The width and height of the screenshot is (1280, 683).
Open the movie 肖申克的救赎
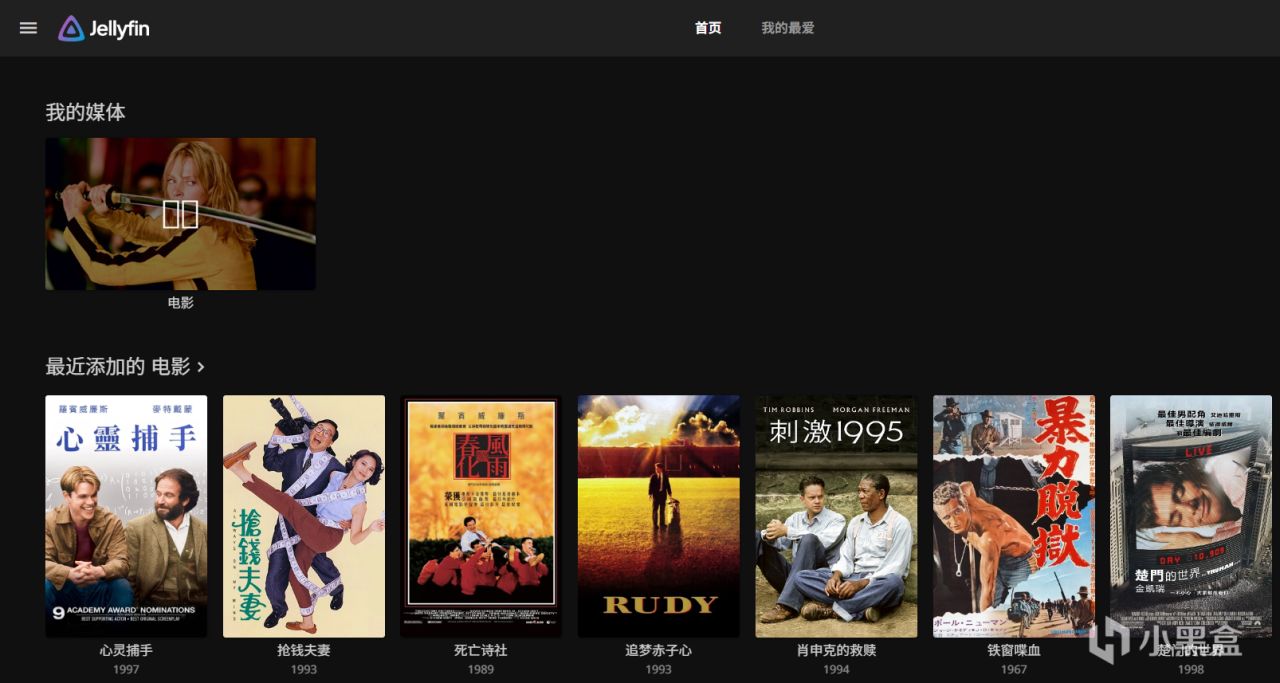click(836, 516)
